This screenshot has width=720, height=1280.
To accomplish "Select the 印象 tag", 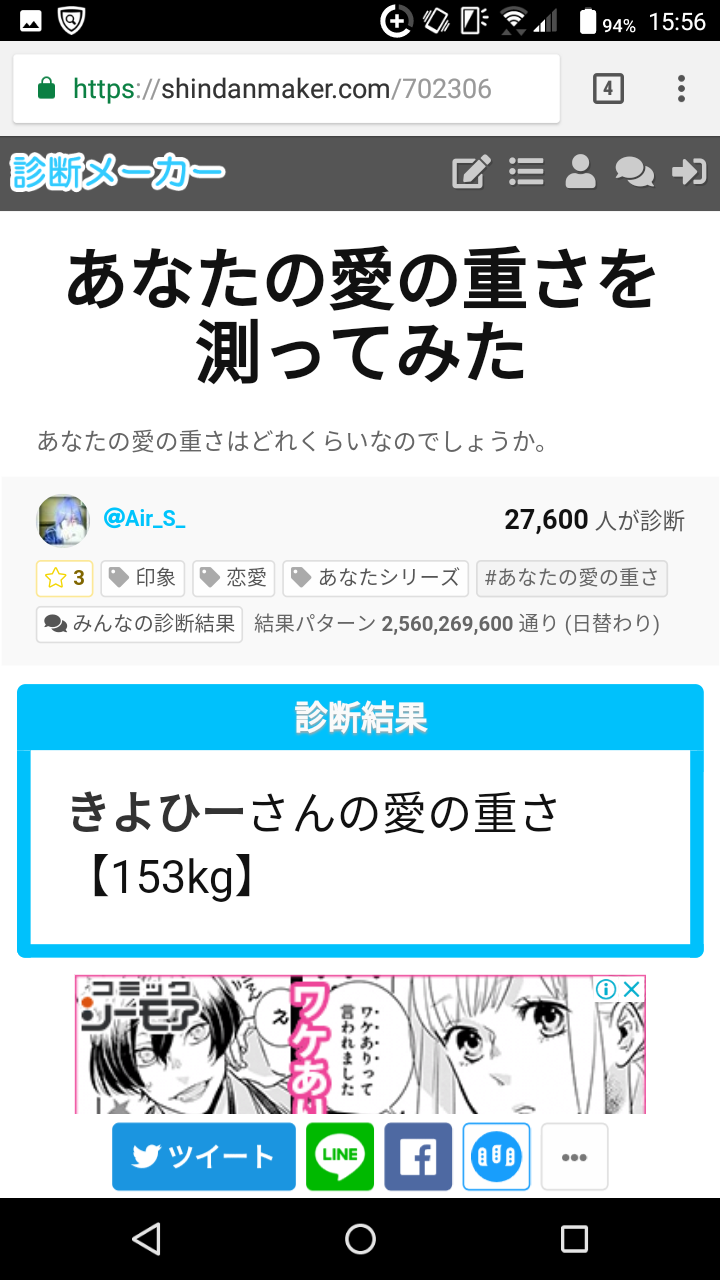I will click(x=143, y=578).
